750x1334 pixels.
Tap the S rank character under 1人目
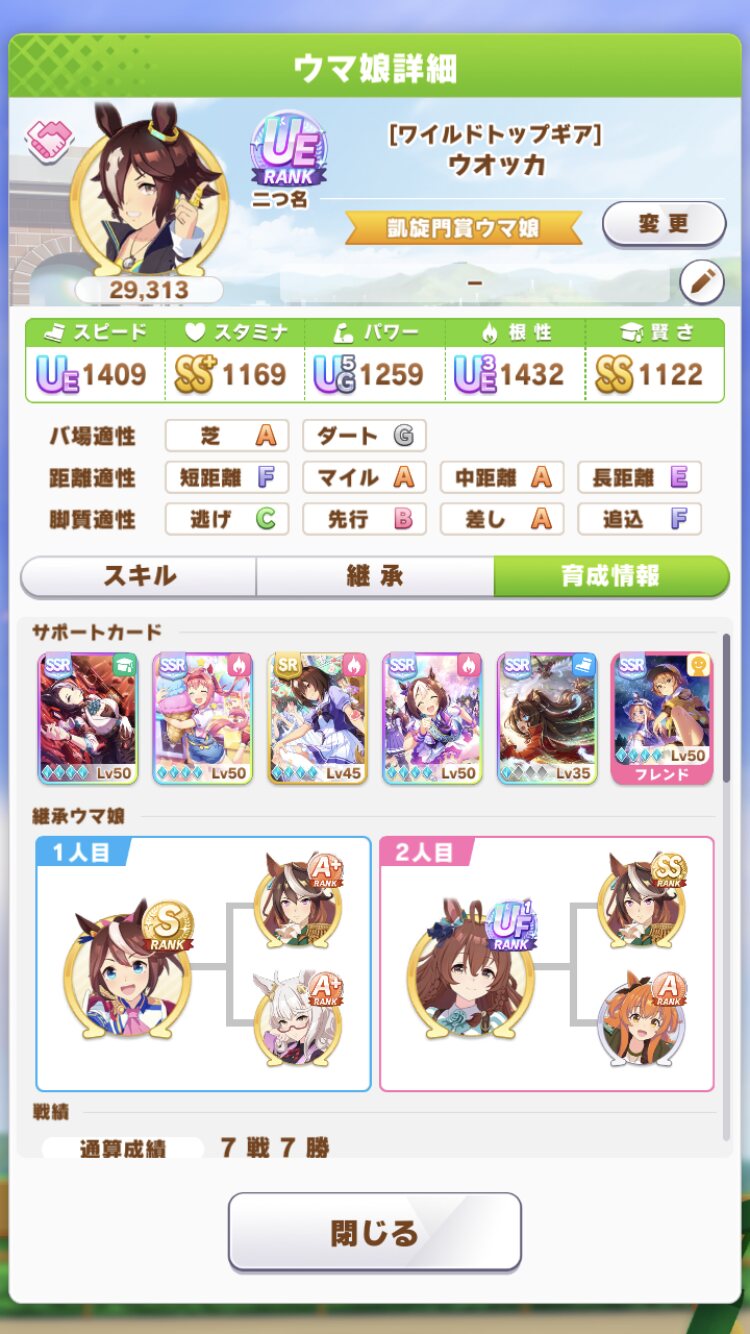[x=128, y=966]
